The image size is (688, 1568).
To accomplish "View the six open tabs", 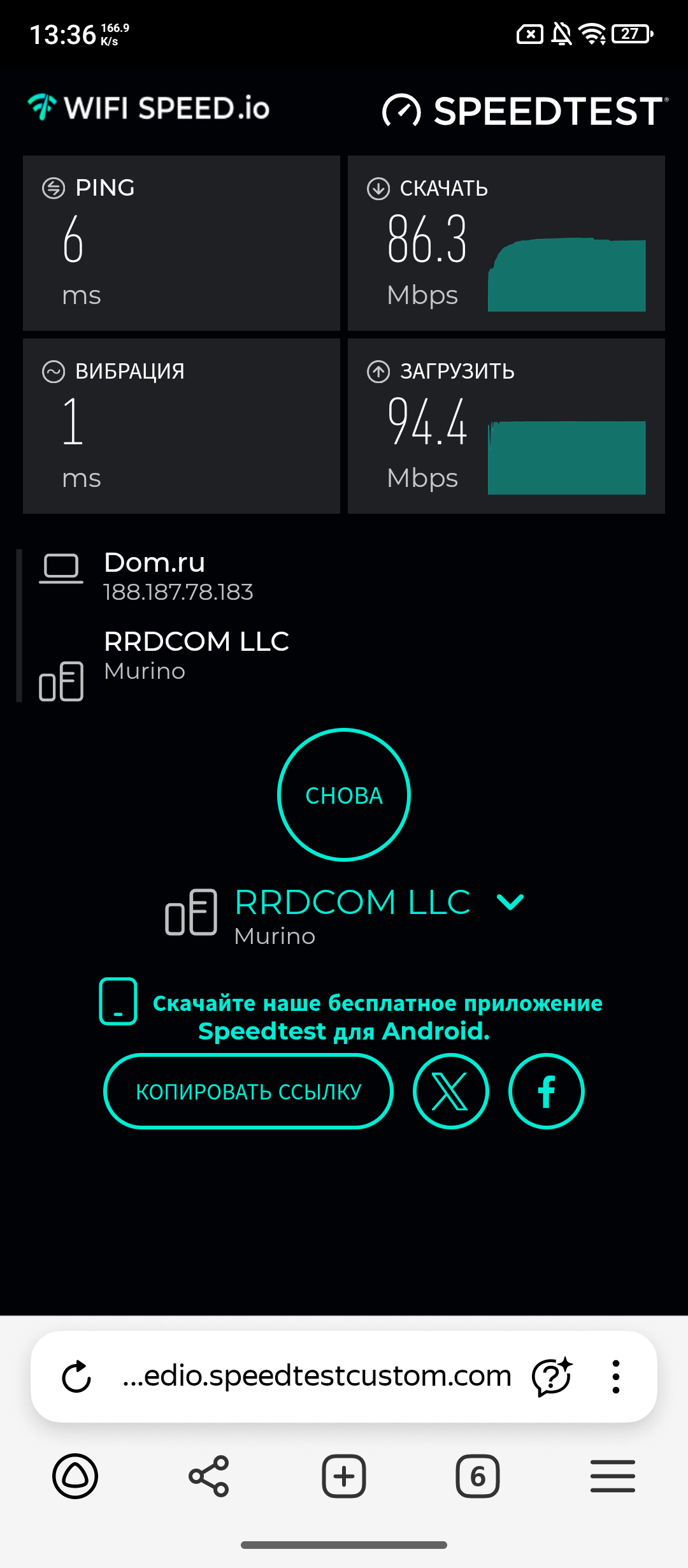I will 478,1476.
